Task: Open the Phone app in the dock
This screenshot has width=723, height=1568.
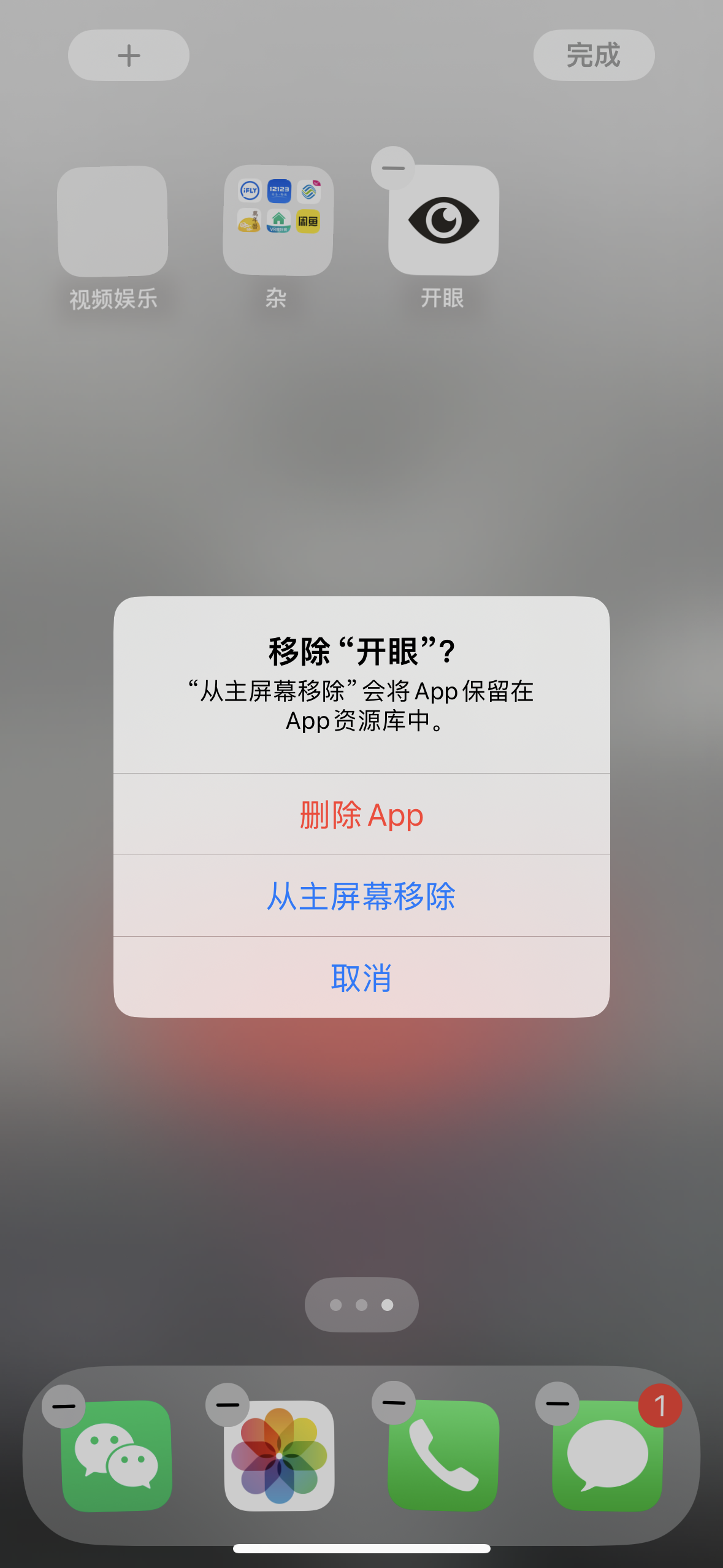Action: coord(444,1456)
